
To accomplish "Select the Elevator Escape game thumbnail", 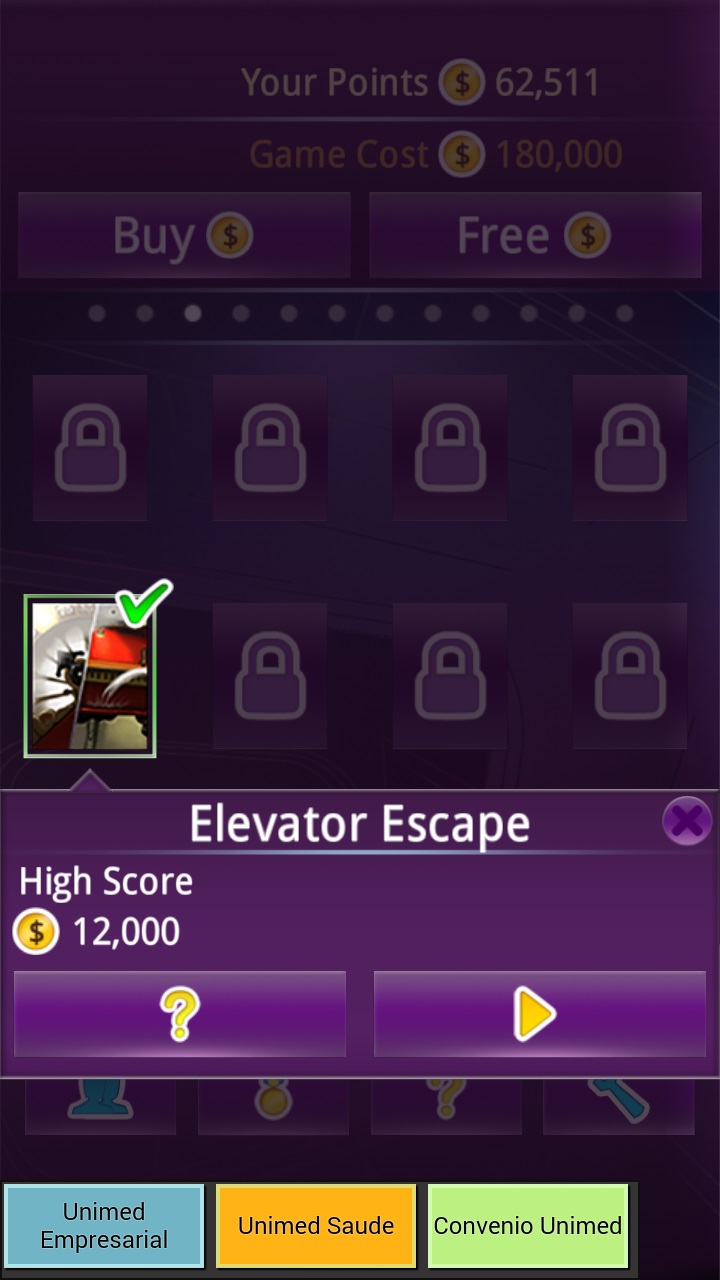I will [90, 677].
